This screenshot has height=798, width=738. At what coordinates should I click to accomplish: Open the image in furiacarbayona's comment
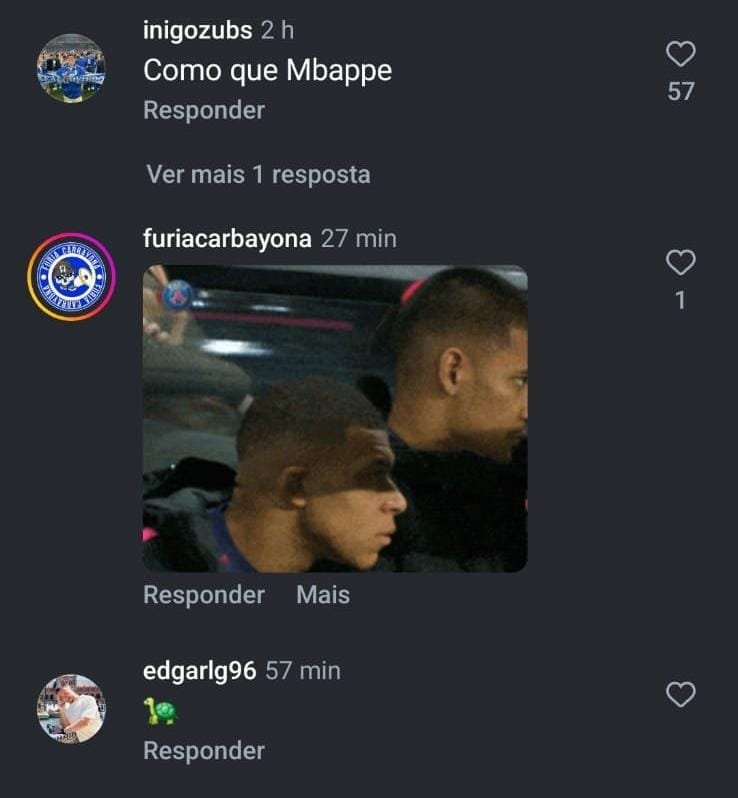(335, 418)
